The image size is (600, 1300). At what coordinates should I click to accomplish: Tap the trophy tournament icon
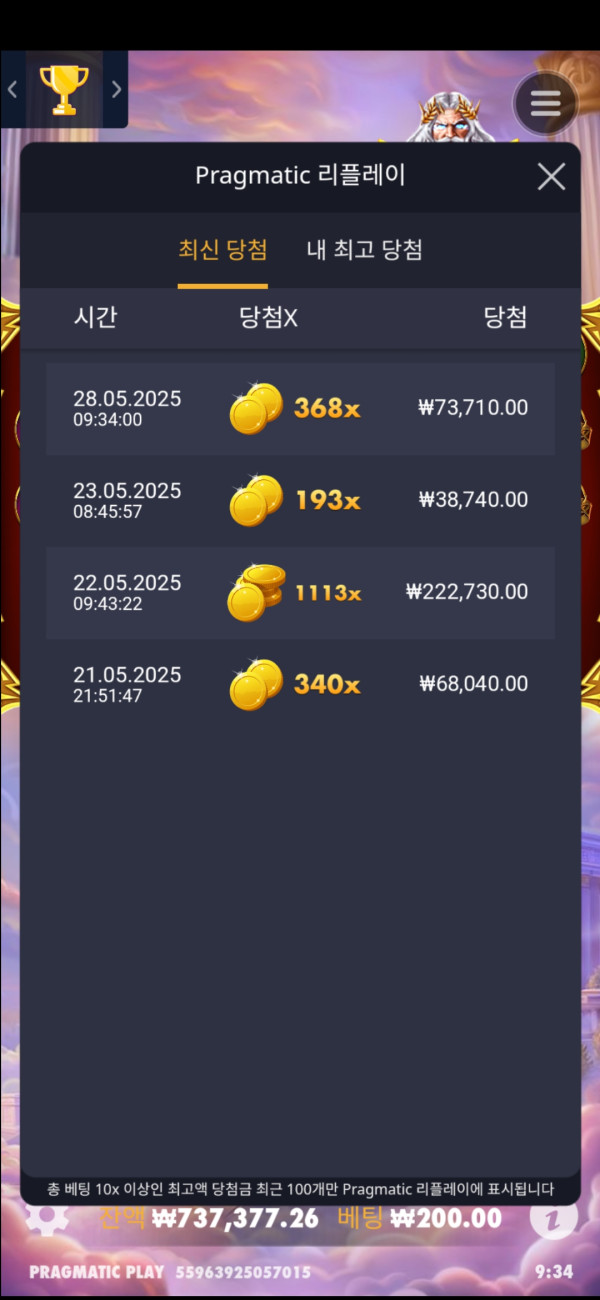[64, 89]
